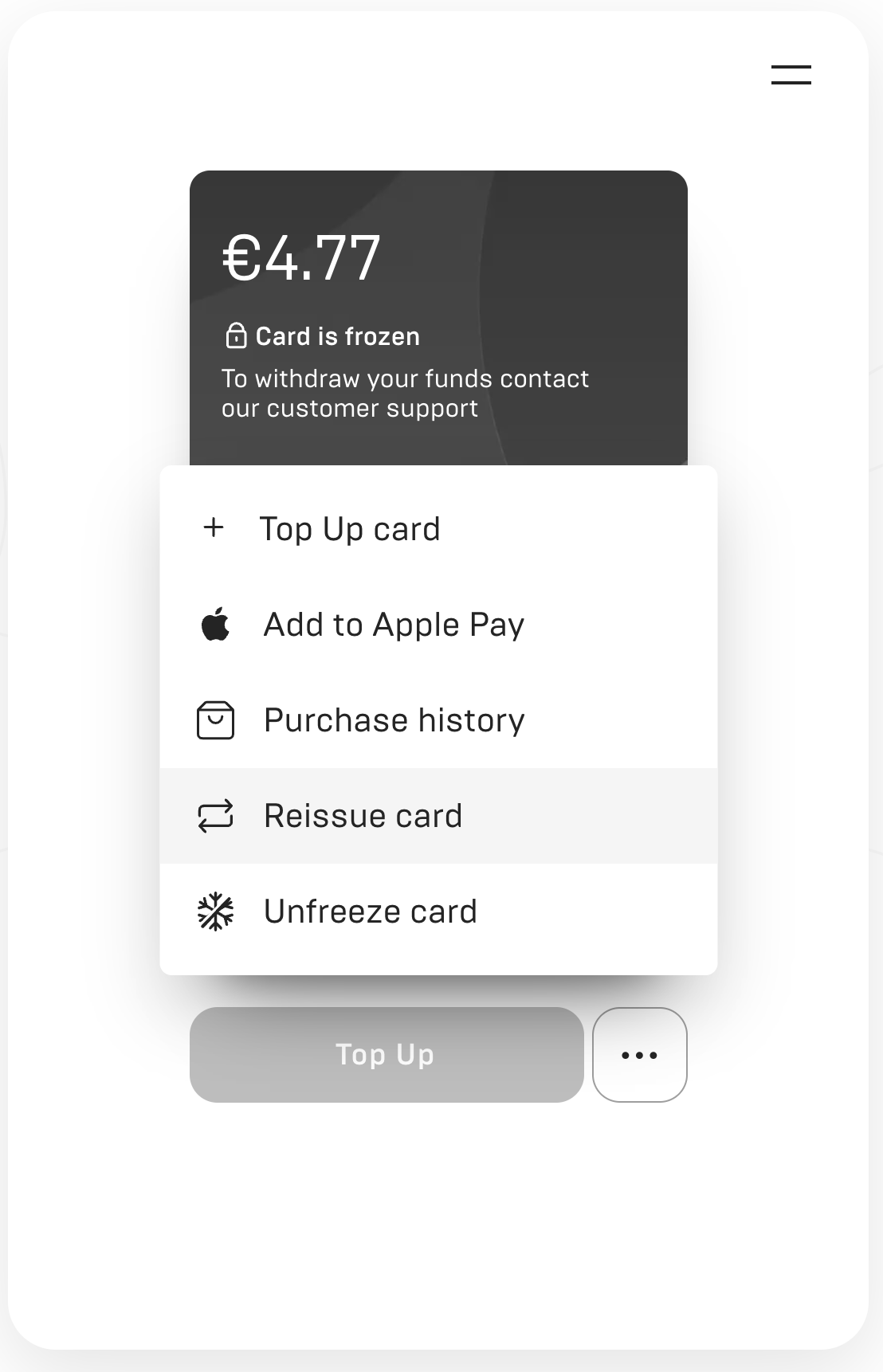Click the customer support notice text
The width and height of the screenshot is (883, 1372).
406,393
